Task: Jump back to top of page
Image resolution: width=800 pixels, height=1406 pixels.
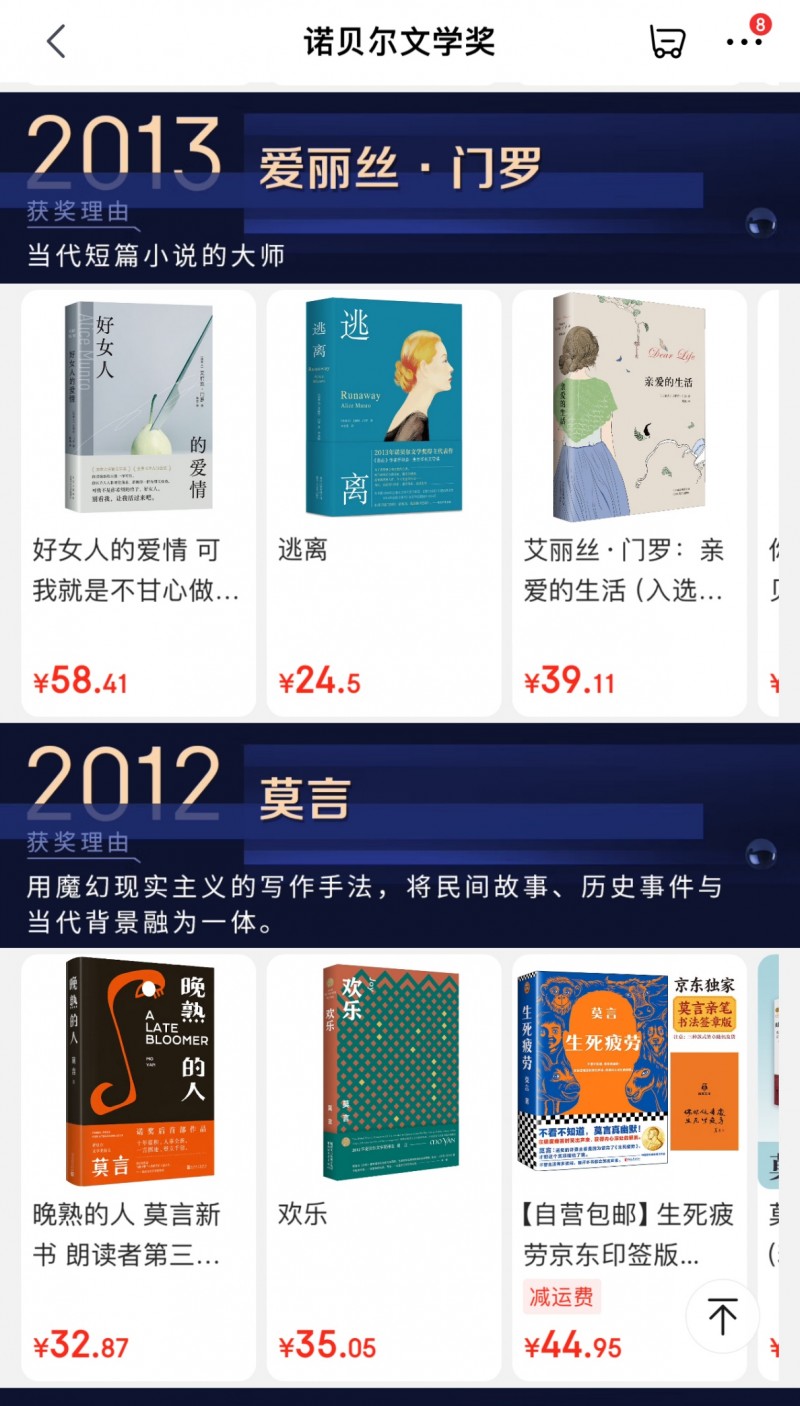Action: (722, 1316)
